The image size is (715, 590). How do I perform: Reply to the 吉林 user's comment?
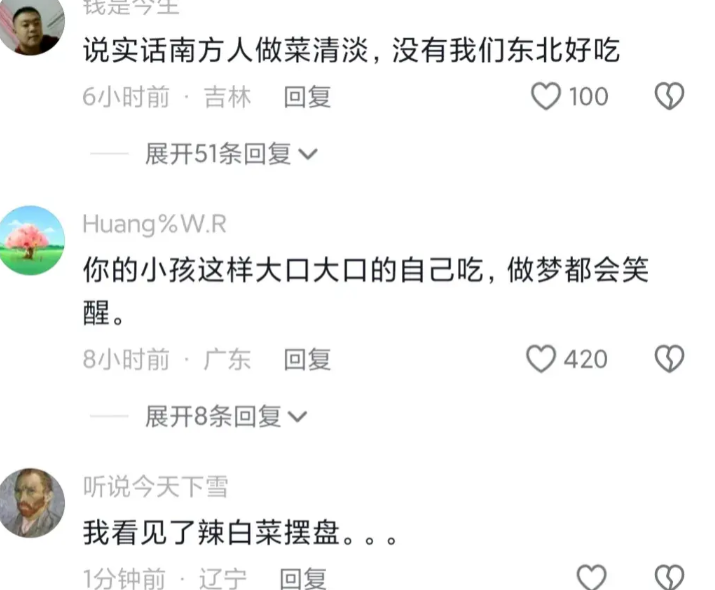[x=307, y=97]
